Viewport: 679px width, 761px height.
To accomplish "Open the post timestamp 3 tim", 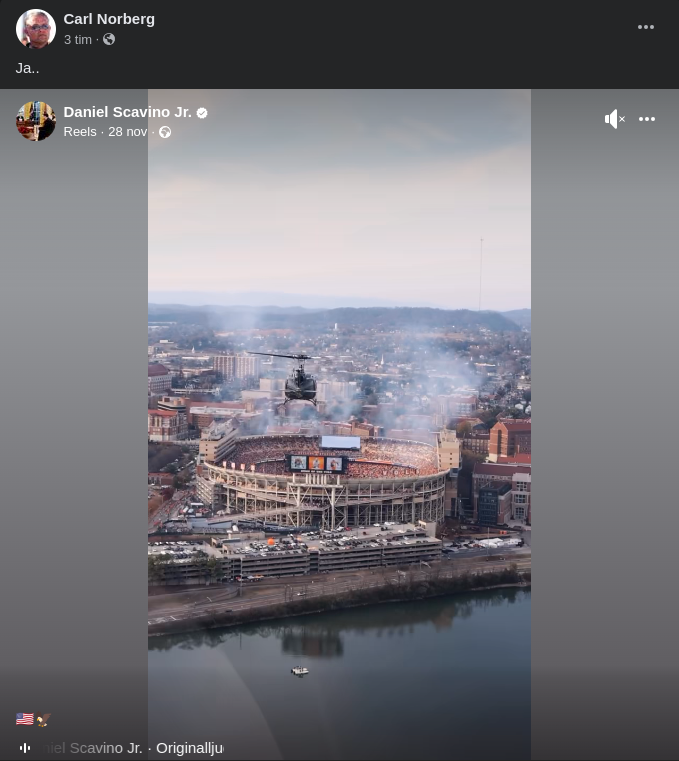I will click(77, 40).
